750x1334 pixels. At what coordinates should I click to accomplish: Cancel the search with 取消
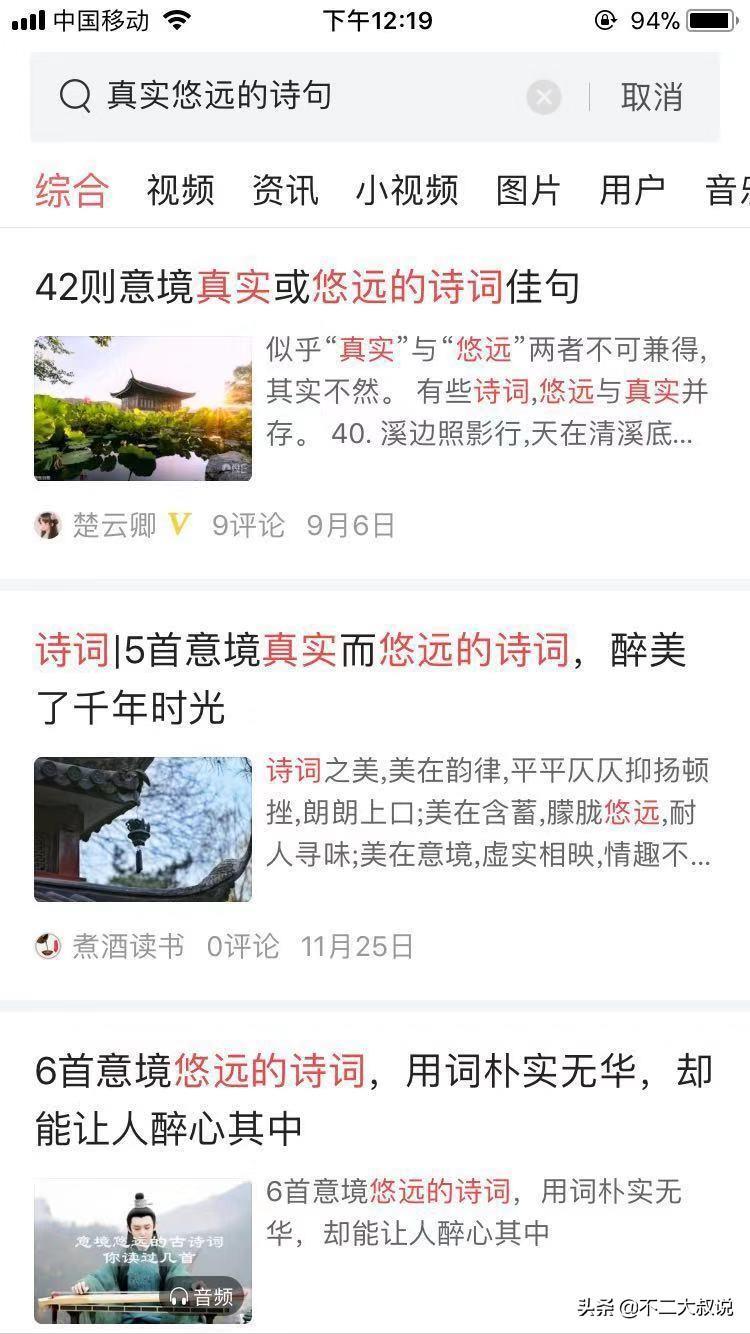[651, 97]
